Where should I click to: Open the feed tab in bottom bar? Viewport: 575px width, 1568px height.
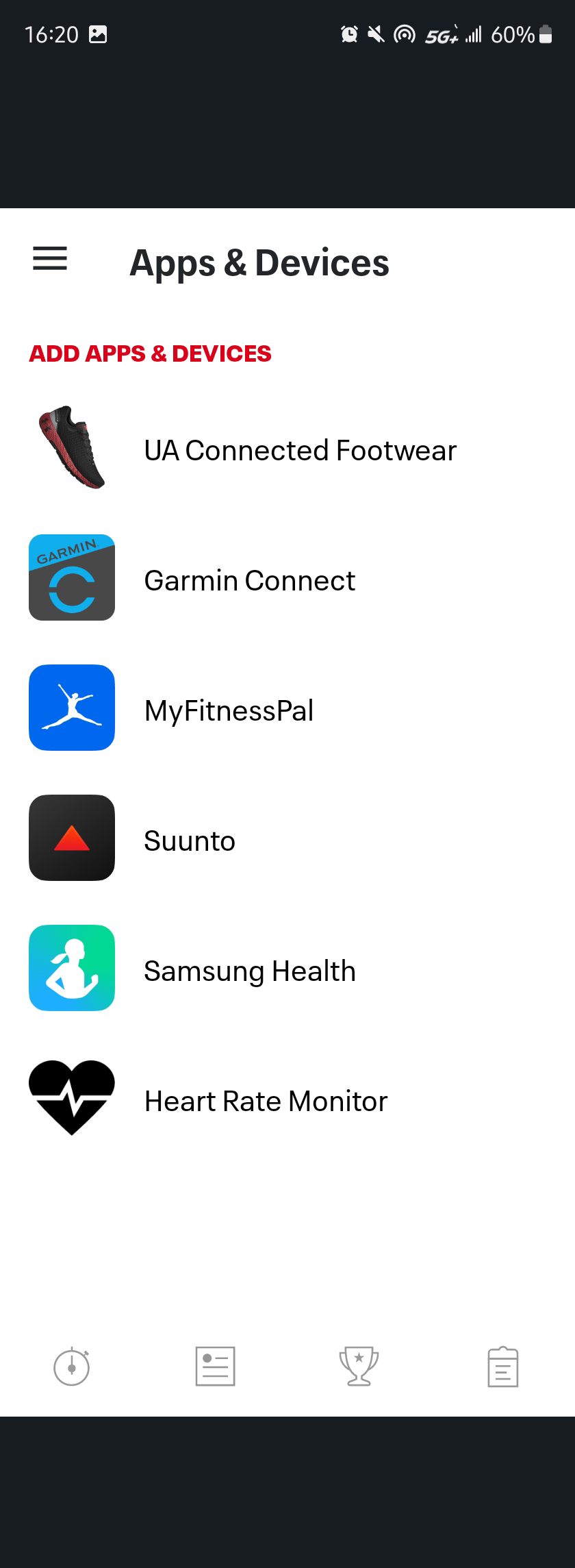(x=216, y=1367)
